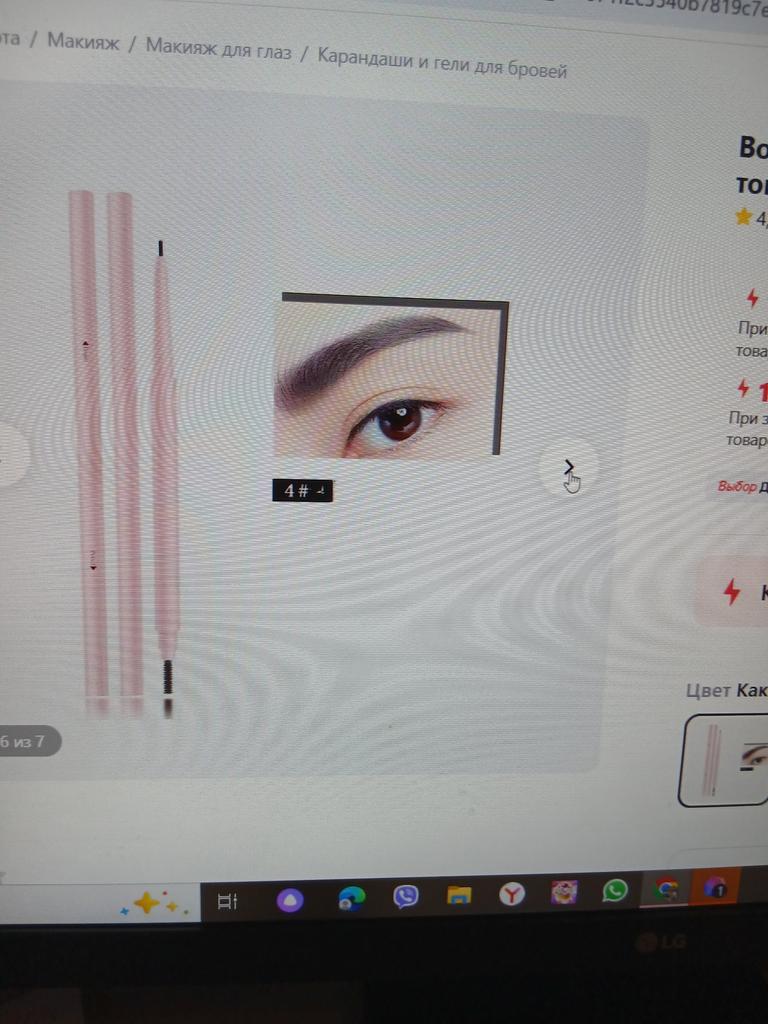Open the Макияж breadcrumb link

[x=83, y=44]
